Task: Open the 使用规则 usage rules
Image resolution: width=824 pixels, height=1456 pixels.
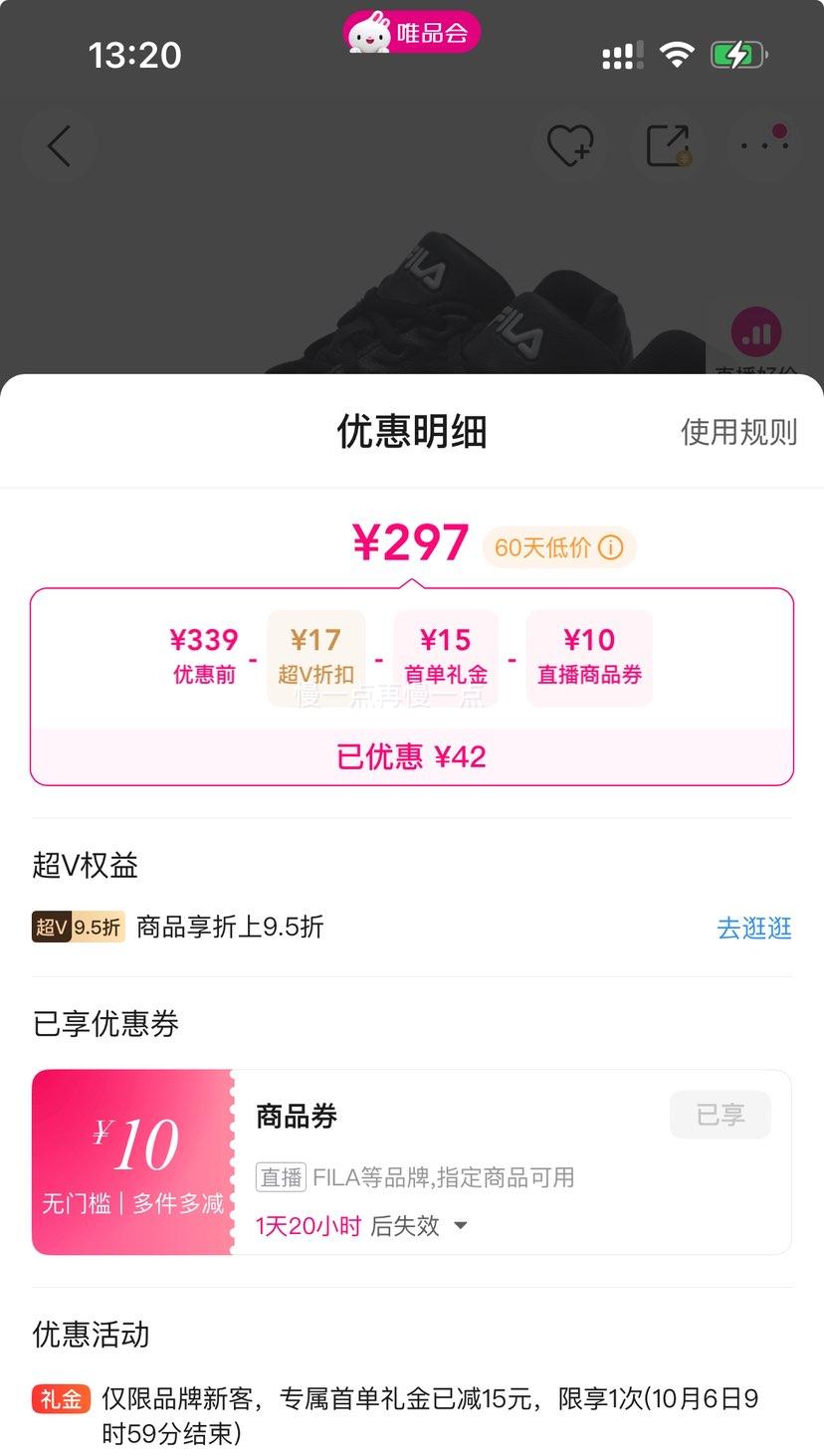Action: point(738,432)
